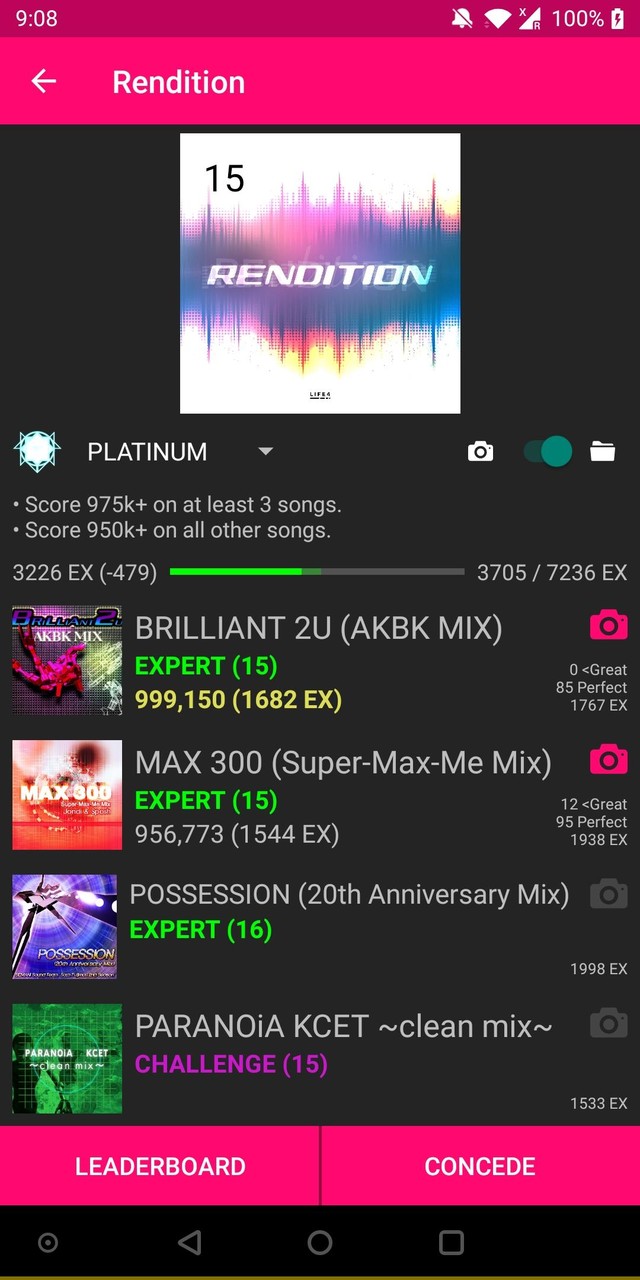This screenshot has height=1280, width=640.
Task: Tap the camera icon for MAX 300
Action: (608, 761)
